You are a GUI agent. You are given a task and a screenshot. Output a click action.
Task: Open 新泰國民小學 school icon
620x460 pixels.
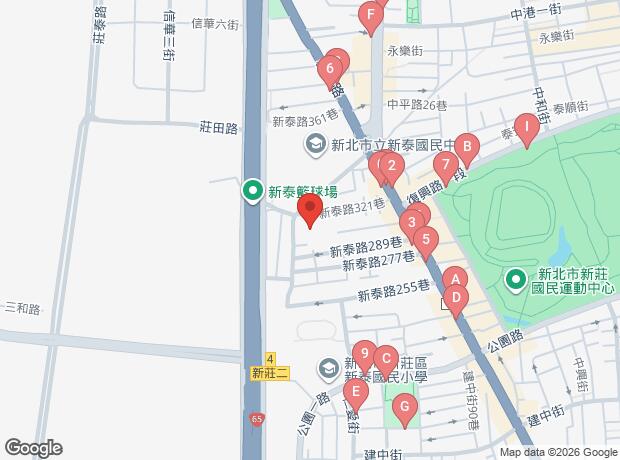[329, 369]
